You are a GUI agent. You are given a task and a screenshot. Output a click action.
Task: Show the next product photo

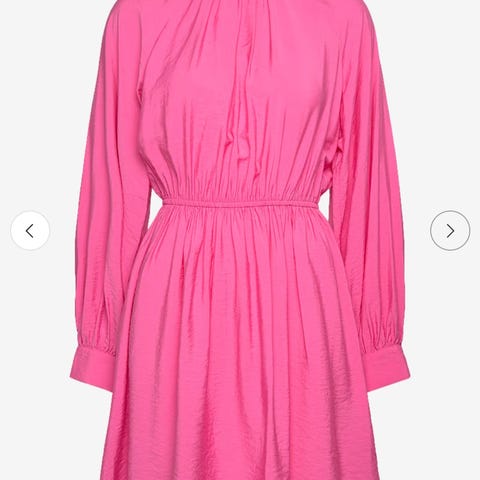(450, 231)
